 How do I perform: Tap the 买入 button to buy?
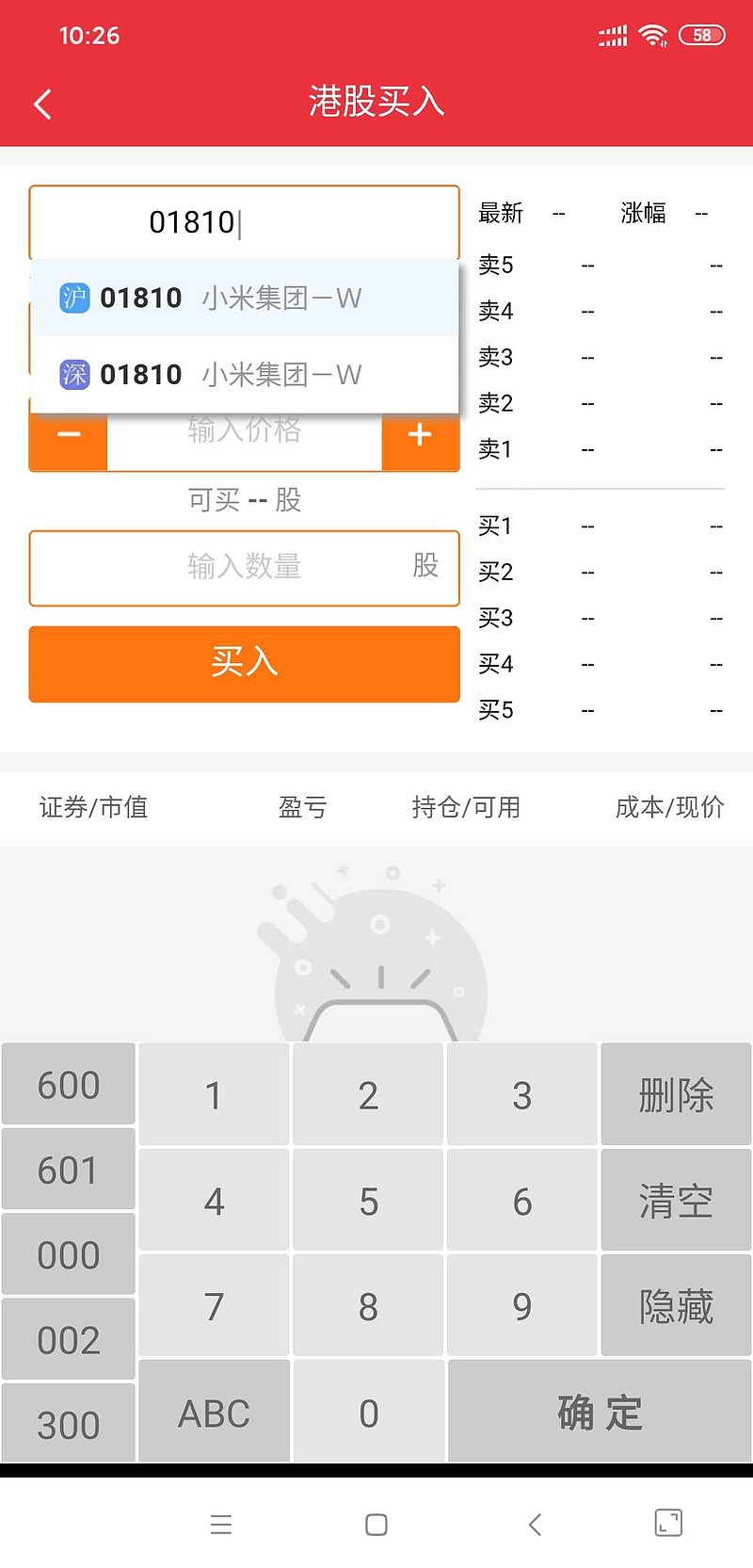click(x=245, y=664)
